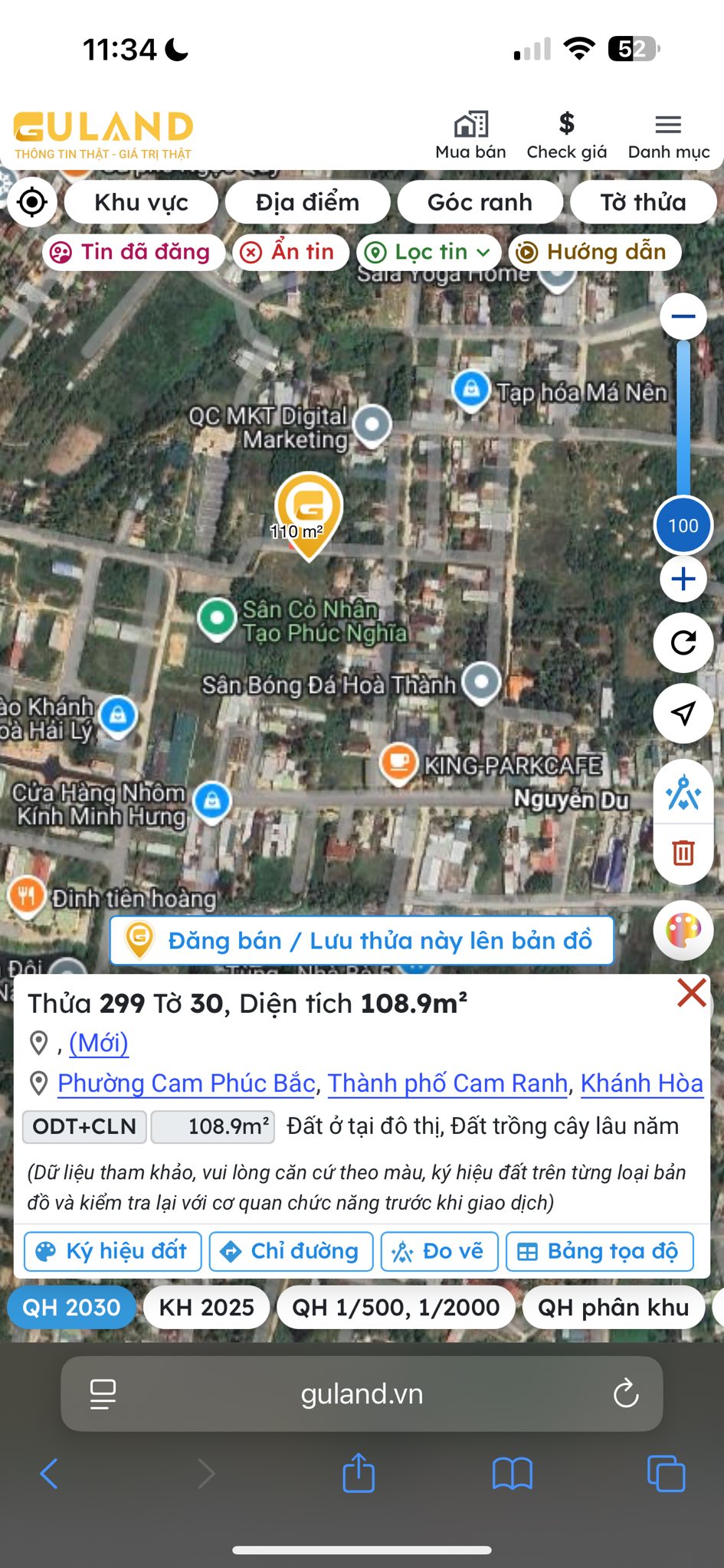Open Hướng dẫn tutorial
The image size is (724, 1568).
594,252
